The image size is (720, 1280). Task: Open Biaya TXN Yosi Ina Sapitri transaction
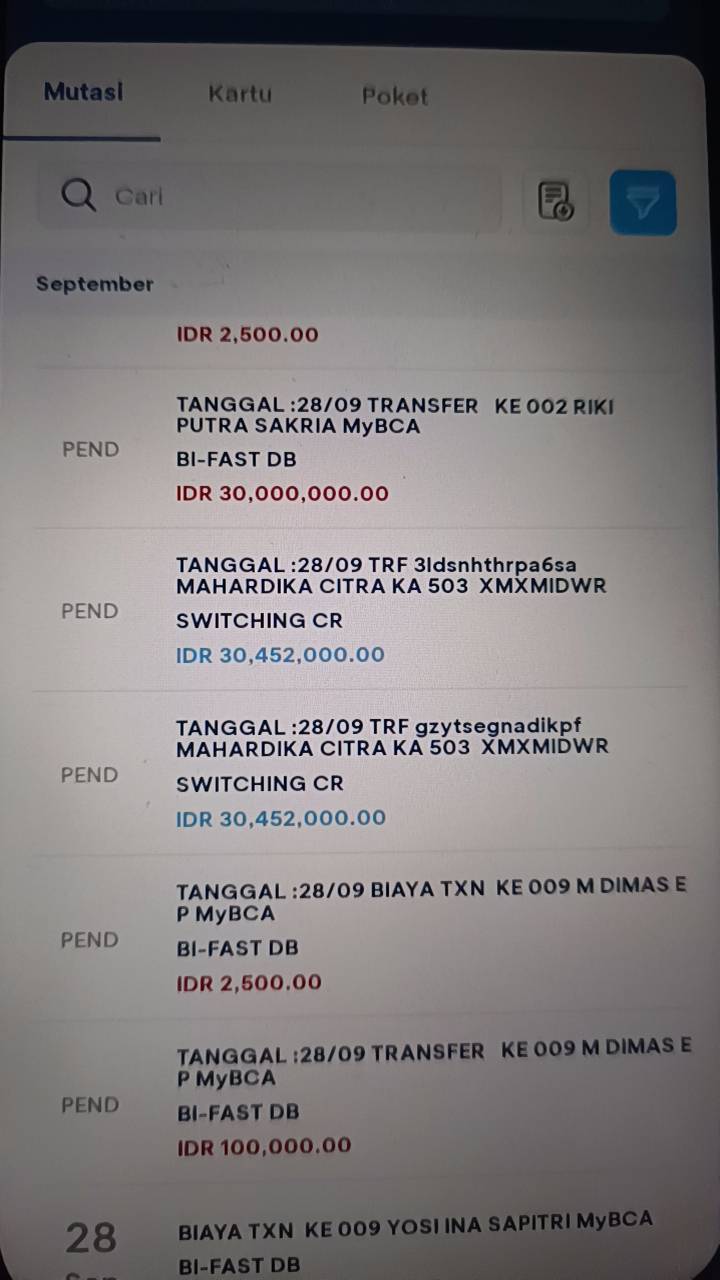360,1236
